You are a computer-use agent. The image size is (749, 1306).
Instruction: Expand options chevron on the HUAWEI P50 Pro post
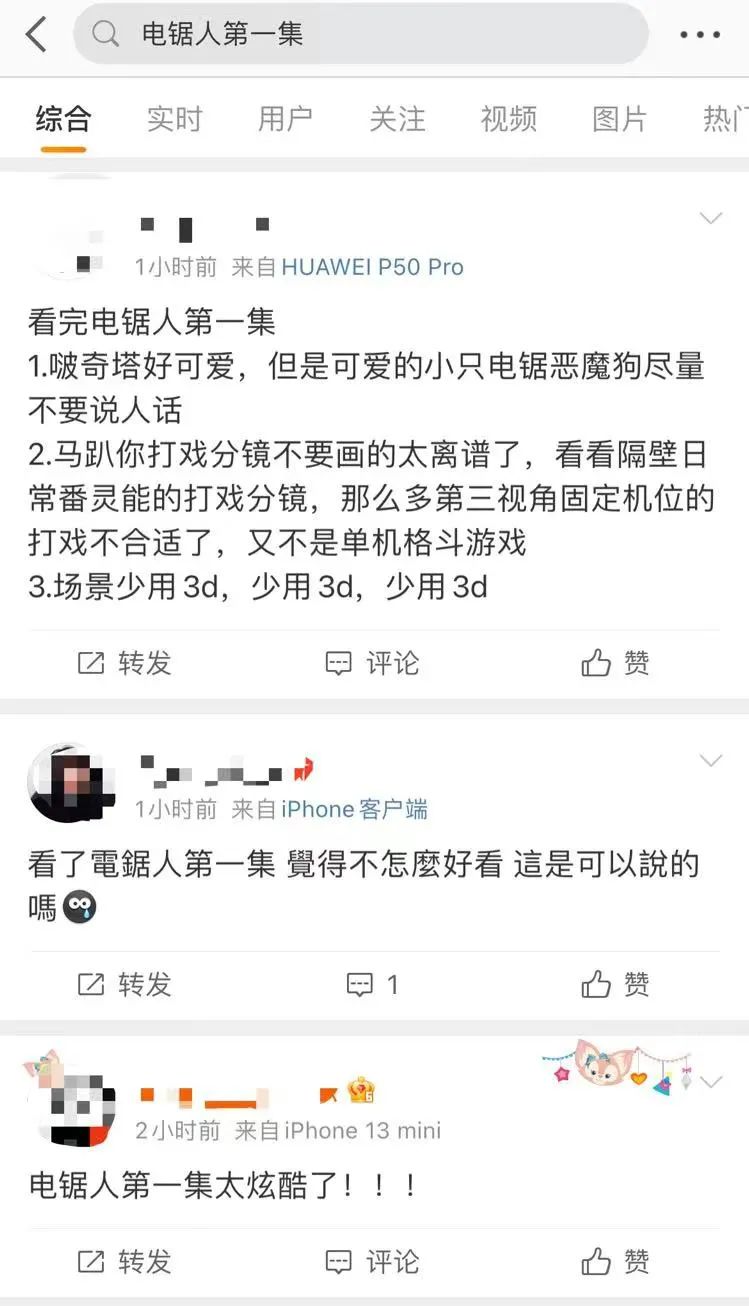click(x=710, y=219)
